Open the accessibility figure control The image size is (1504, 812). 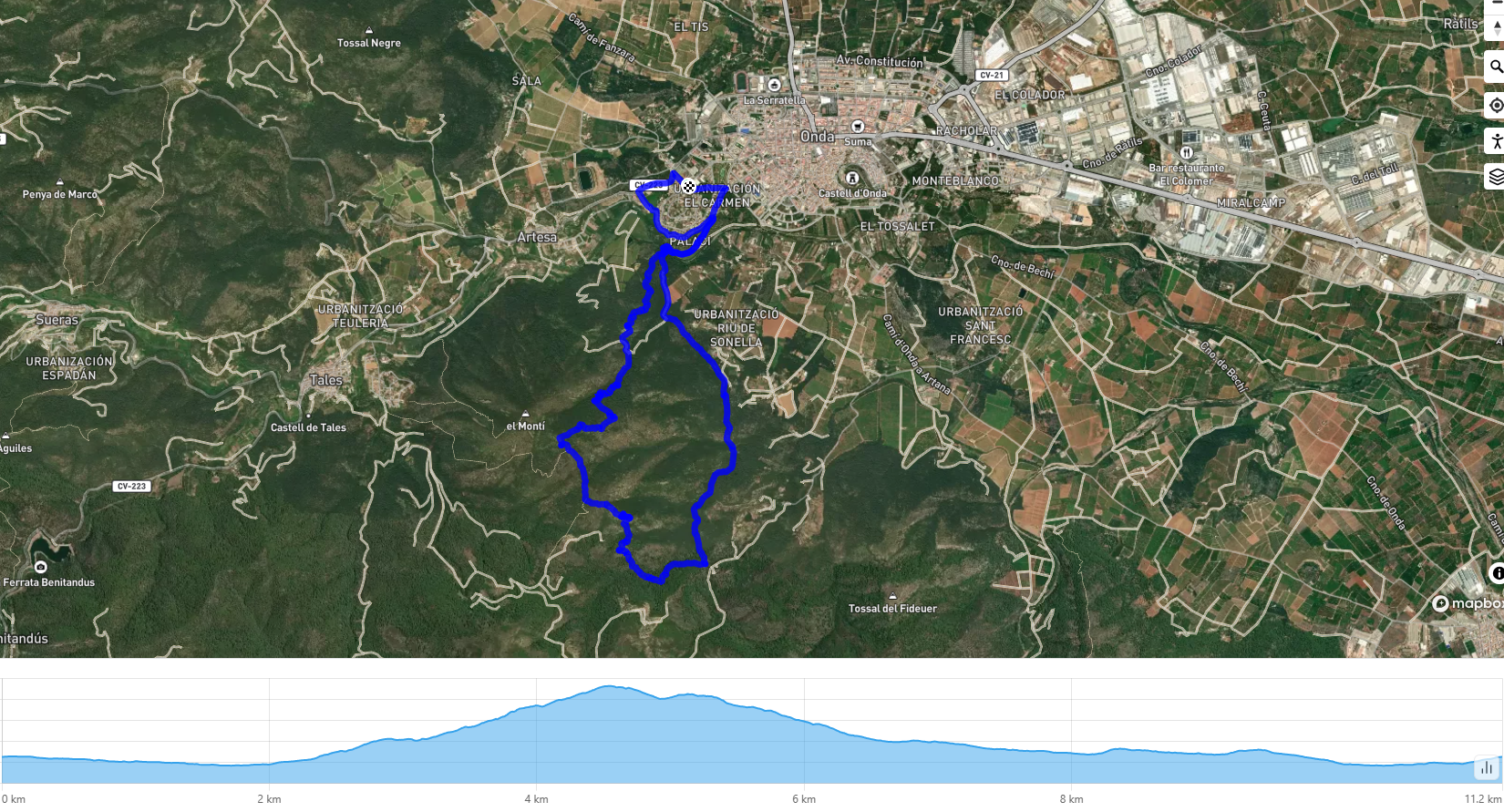(x=1496, y=140)
